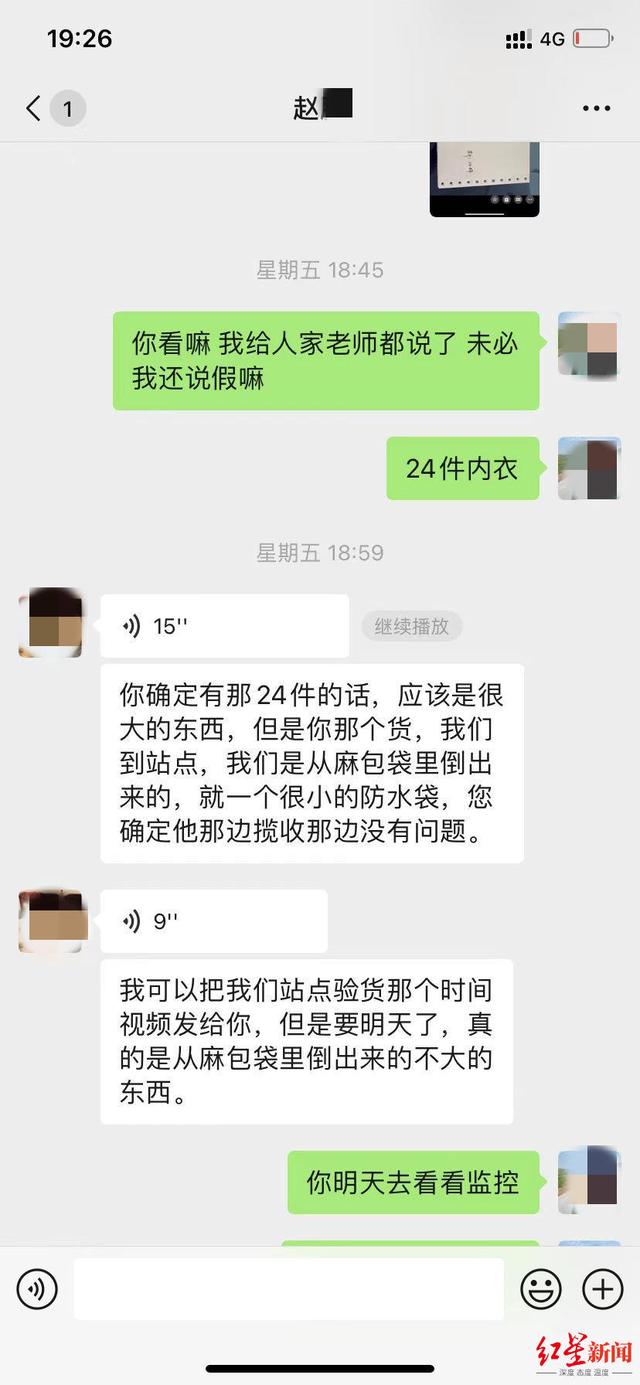This screenshot has width=640, height=1385.
Task: Open sender avatar beside 15'' voice message
Action: click(x=50, y=623)
